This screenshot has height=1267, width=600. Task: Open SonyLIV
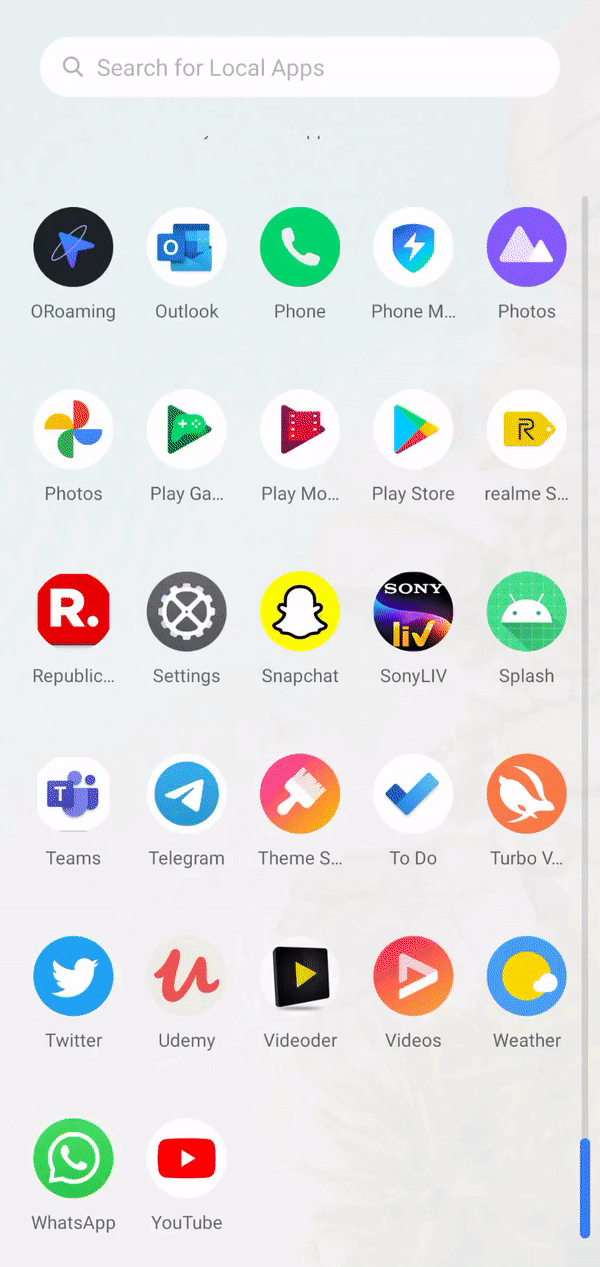413,612
